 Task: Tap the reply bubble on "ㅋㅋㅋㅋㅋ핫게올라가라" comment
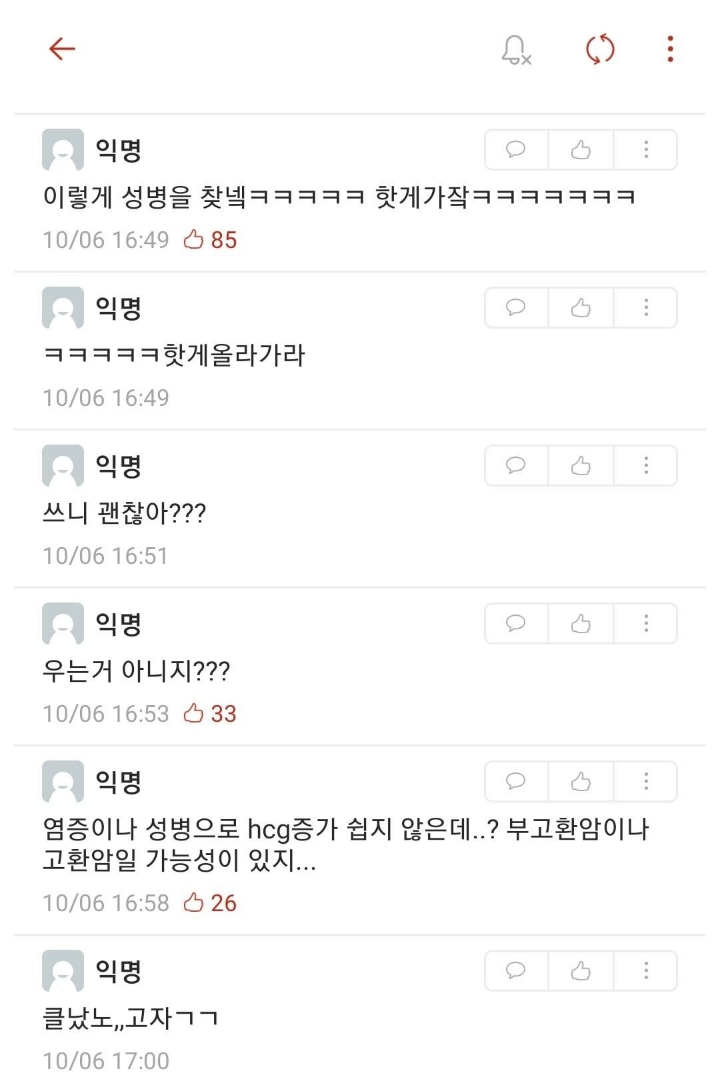click(514, 308)
